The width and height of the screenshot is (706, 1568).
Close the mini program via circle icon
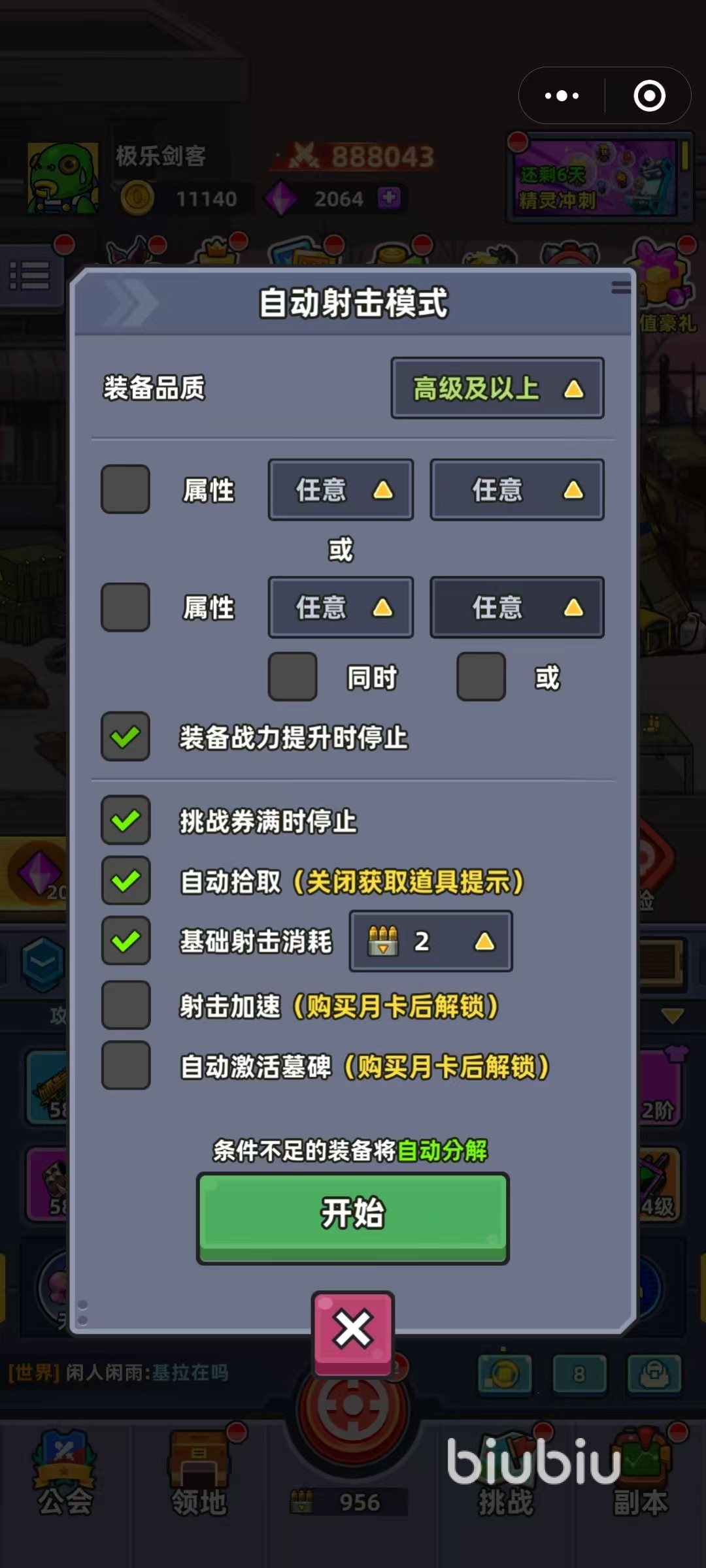pos(649,96)
